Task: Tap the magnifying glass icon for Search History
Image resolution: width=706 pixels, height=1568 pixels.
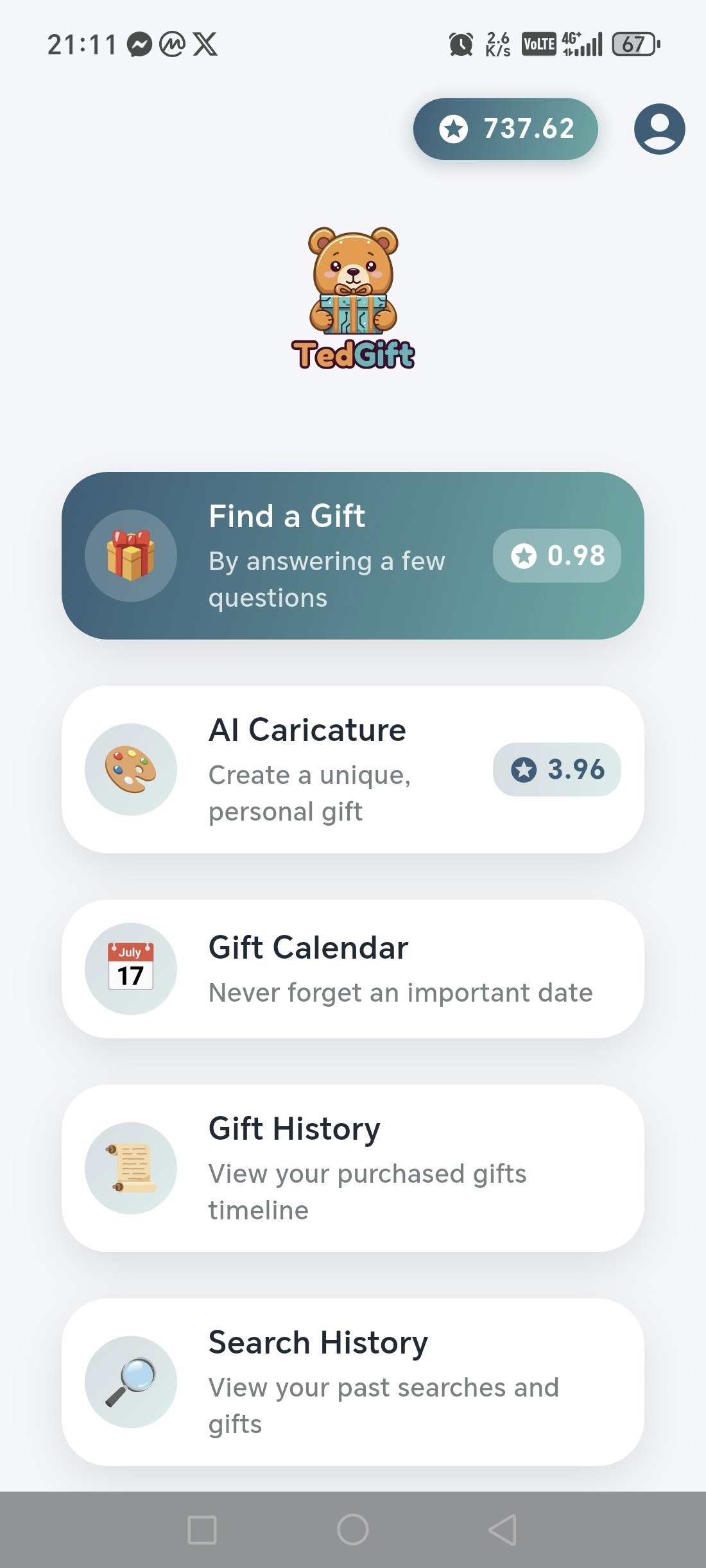Action: (x=131, y=1384)
